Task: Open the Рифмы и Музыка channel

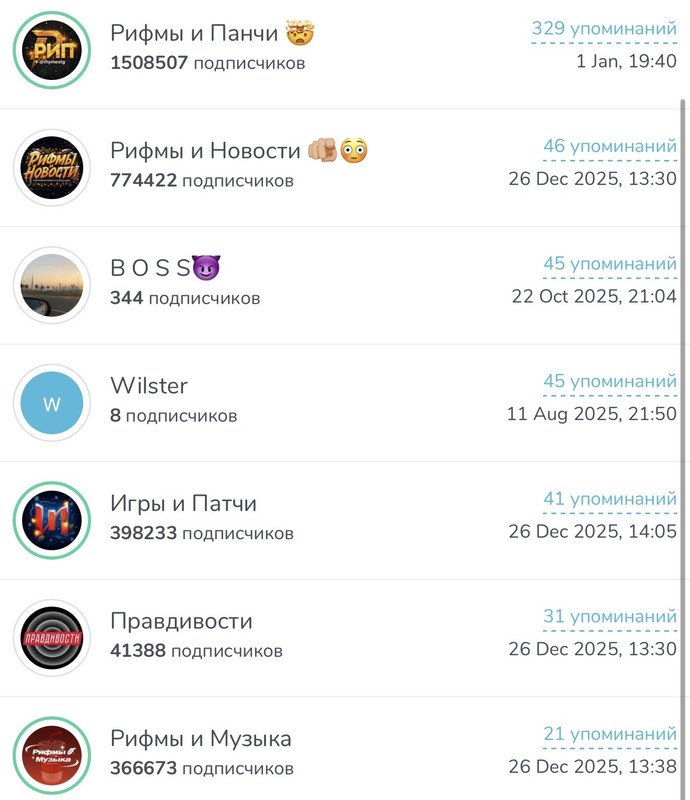Action: point(200,739)
